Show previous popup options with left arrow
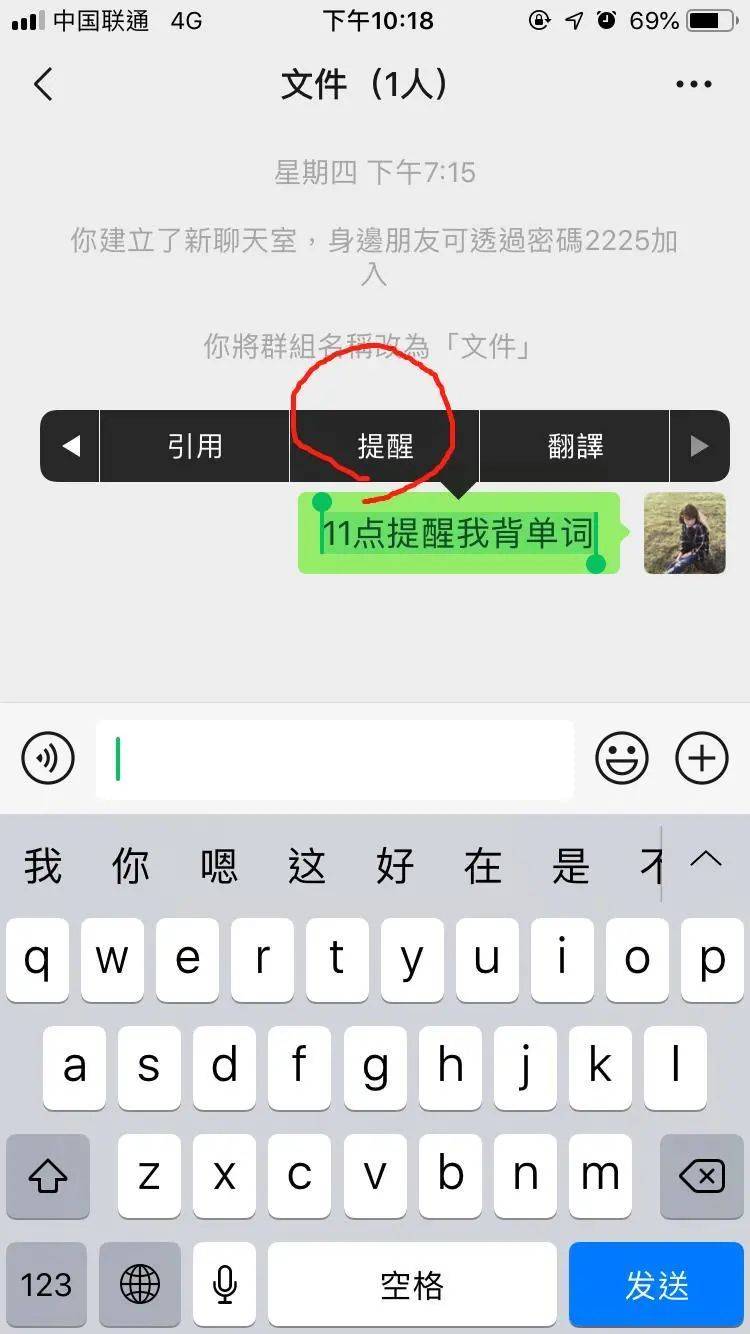750x1334 pixels. tap(70, 446)
